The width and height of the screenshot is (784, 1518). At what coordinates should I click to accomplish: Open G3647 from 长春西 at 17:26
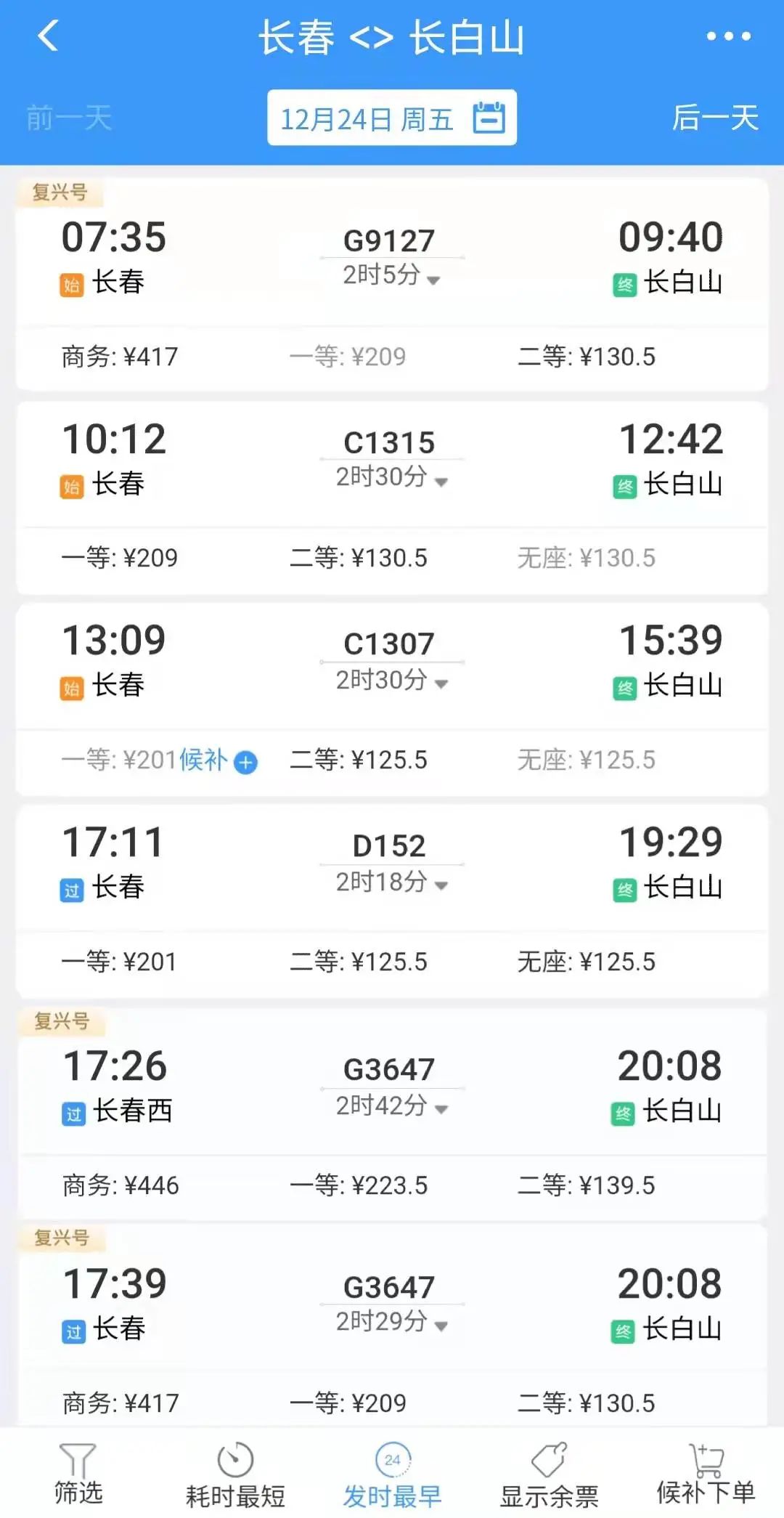[x=389, y=1069]
